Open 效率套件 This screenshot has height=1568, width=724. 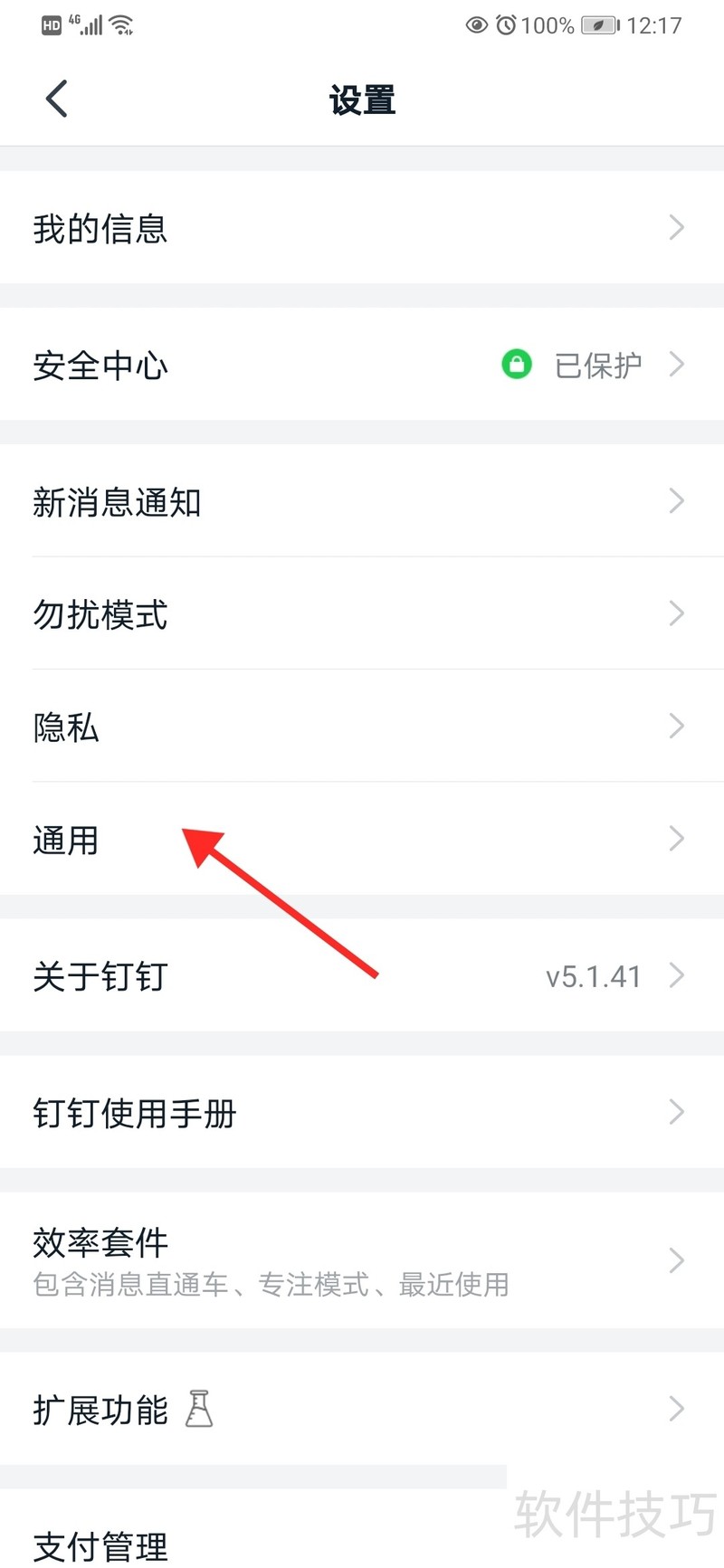(x=362, y=1260)
